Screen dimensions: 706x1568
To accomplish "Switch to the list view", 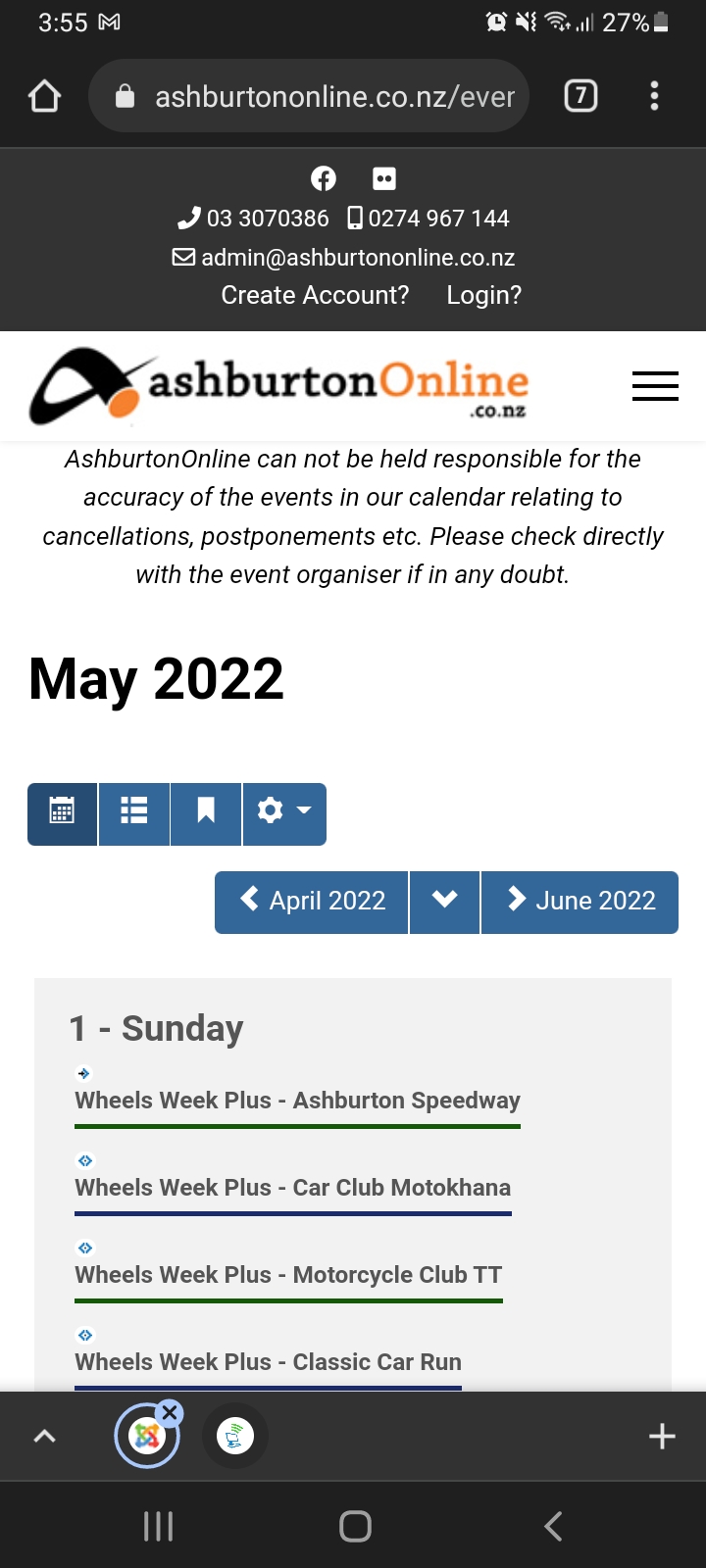I will click(x=134, y=812).
